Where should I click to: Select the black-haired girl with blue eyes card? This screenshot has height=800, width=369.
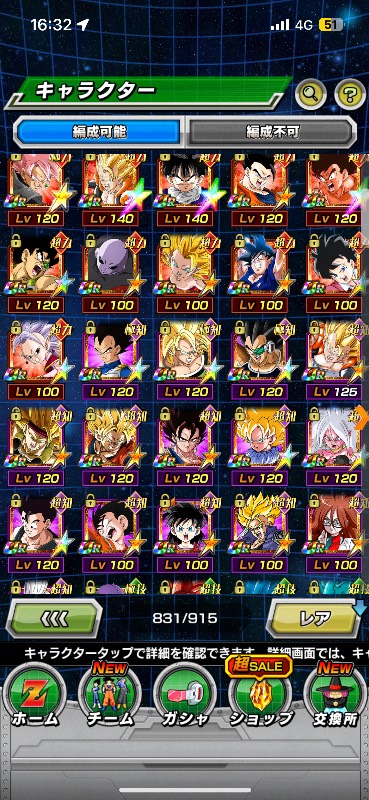[x=185, y=534]
